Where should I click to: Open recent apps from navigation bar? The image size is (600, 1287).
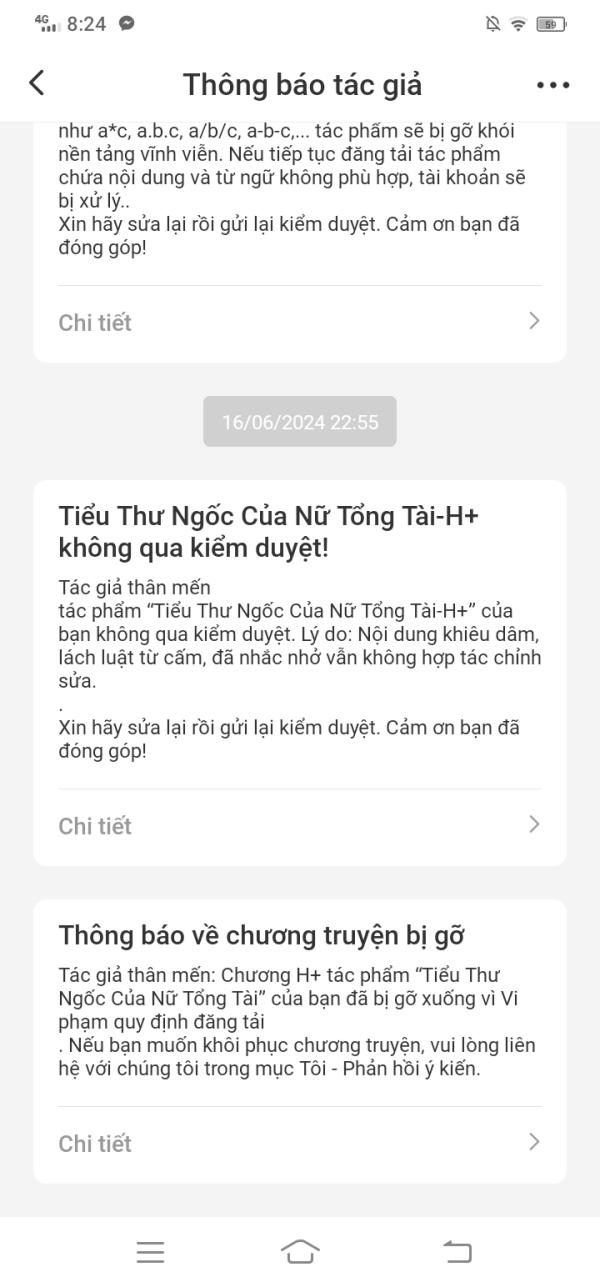[x=150, y=1251]
